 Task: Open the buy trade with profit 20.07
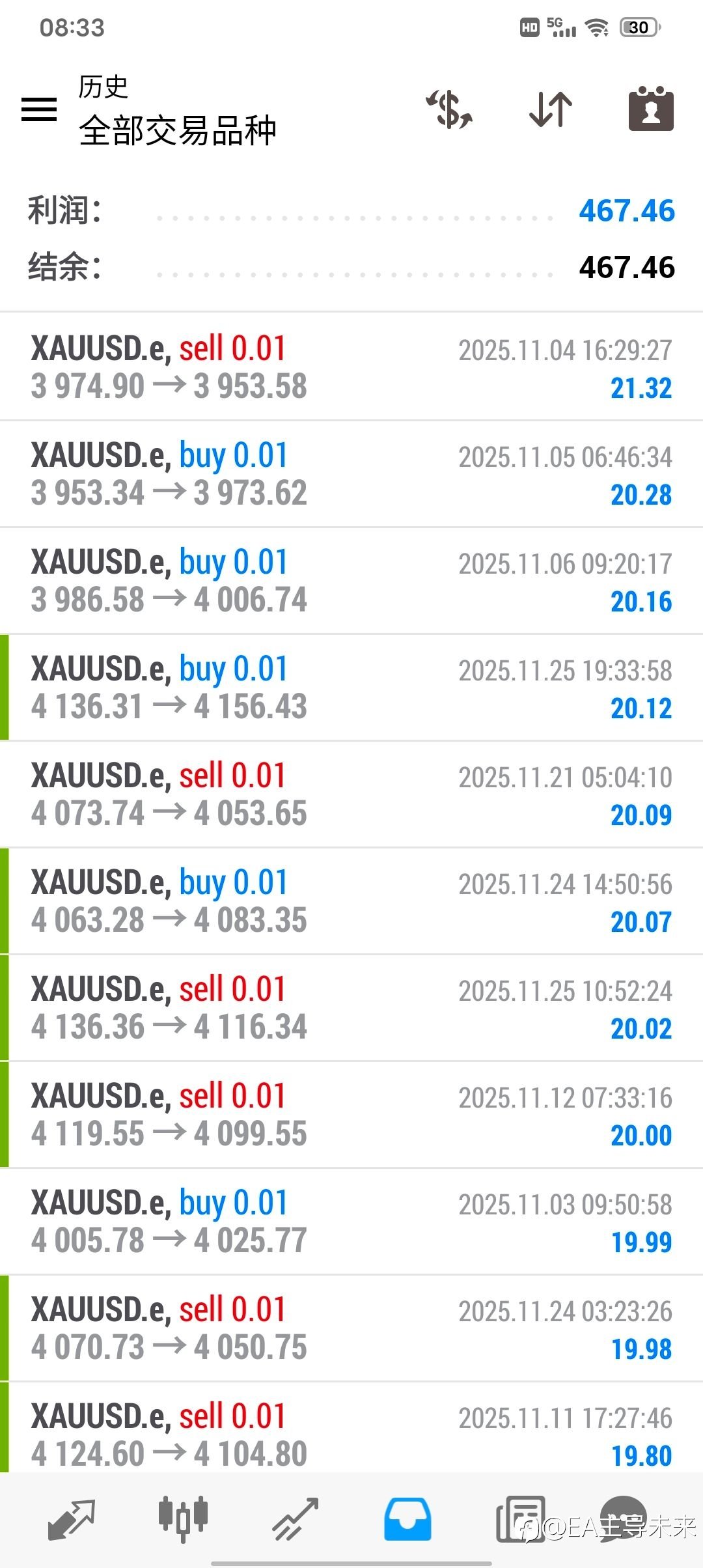pyautogui.click(x=351, y=901)
